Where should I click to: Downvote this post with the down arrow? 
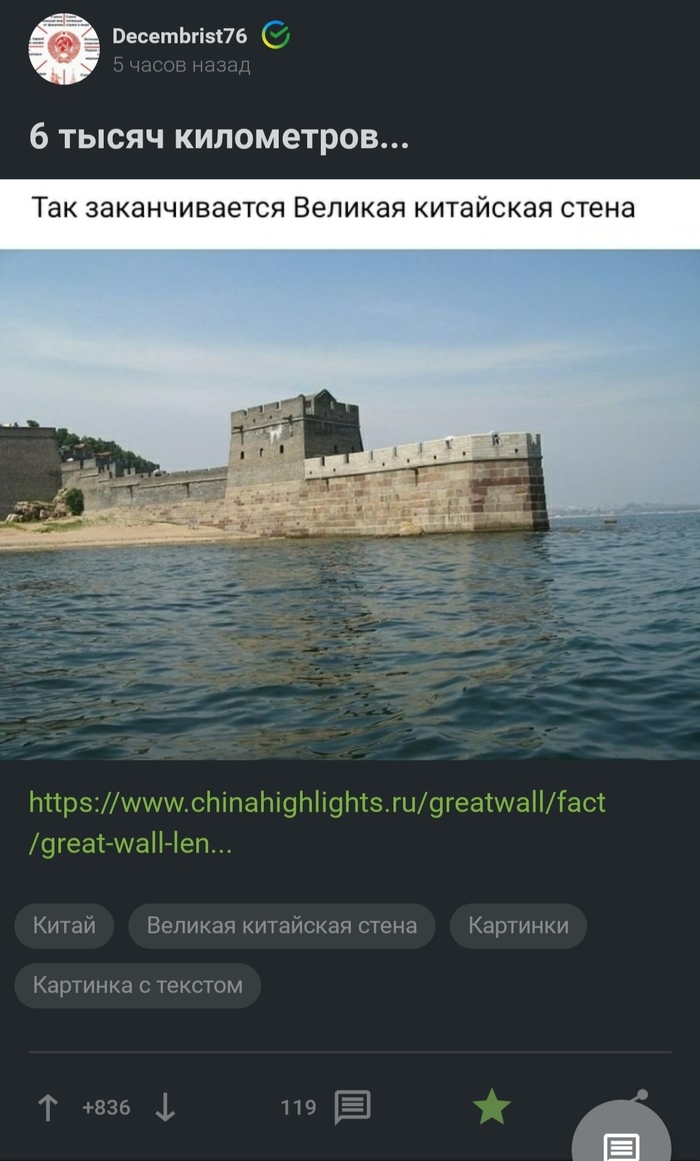(x=166, y=1107)
